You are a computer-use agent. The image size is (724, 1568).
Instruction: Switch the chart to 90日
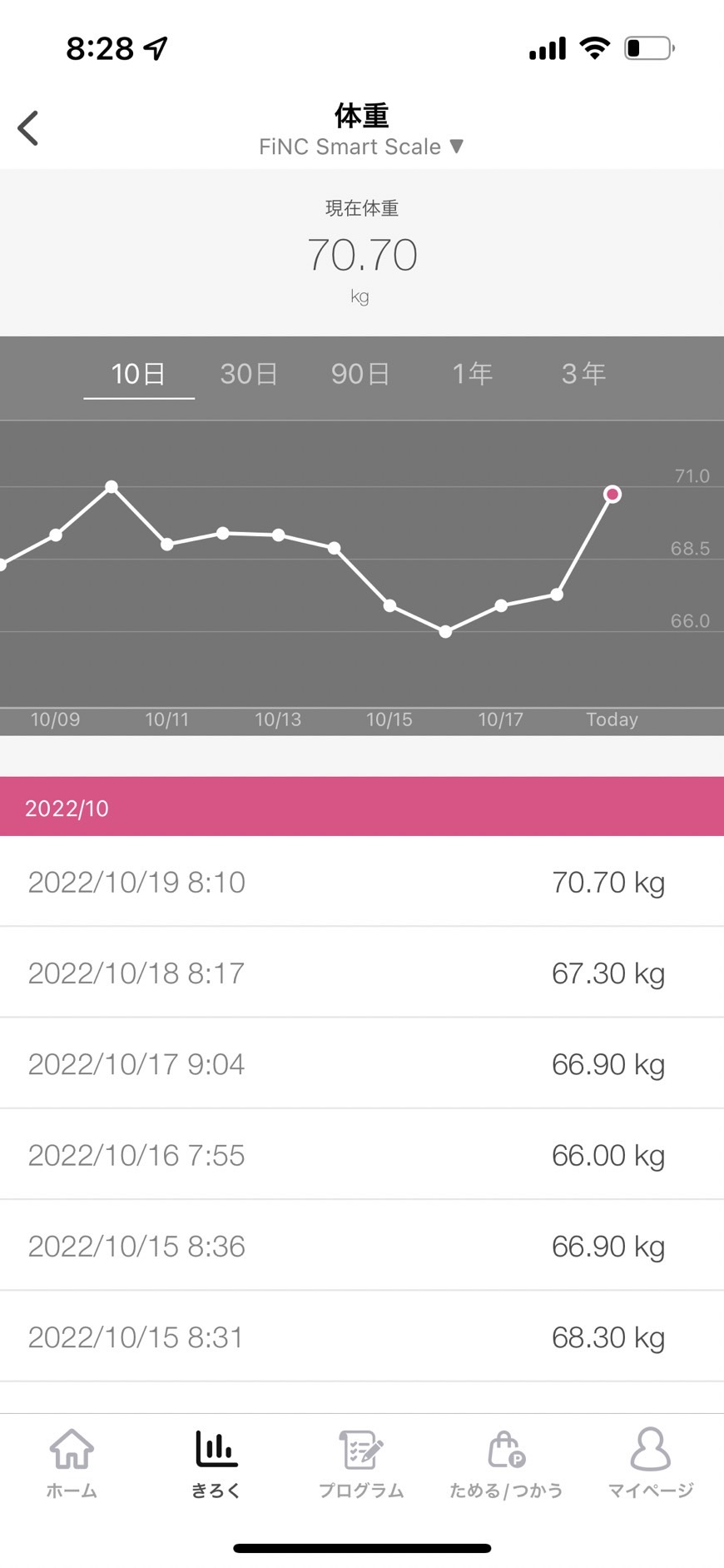click(x=360, y=374)
